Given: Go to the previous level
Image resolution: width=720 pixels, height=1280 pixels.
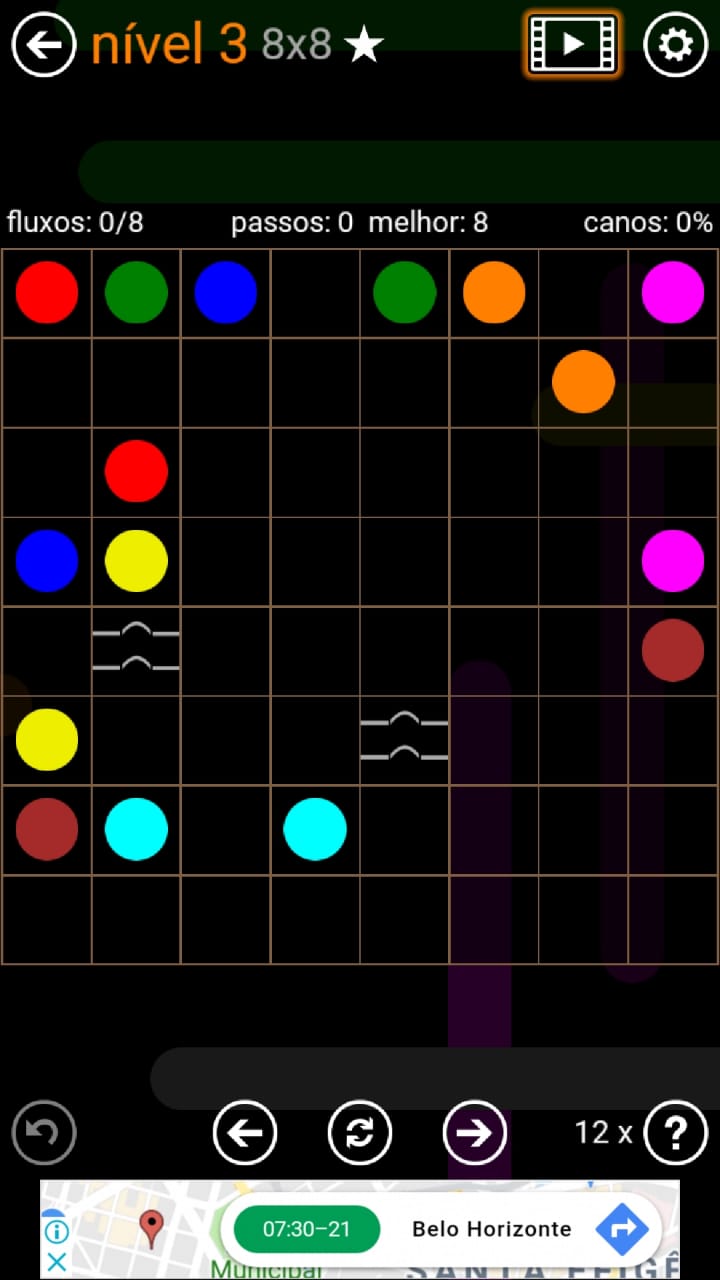Looking at the screenshot, I should coord(245,1133).
